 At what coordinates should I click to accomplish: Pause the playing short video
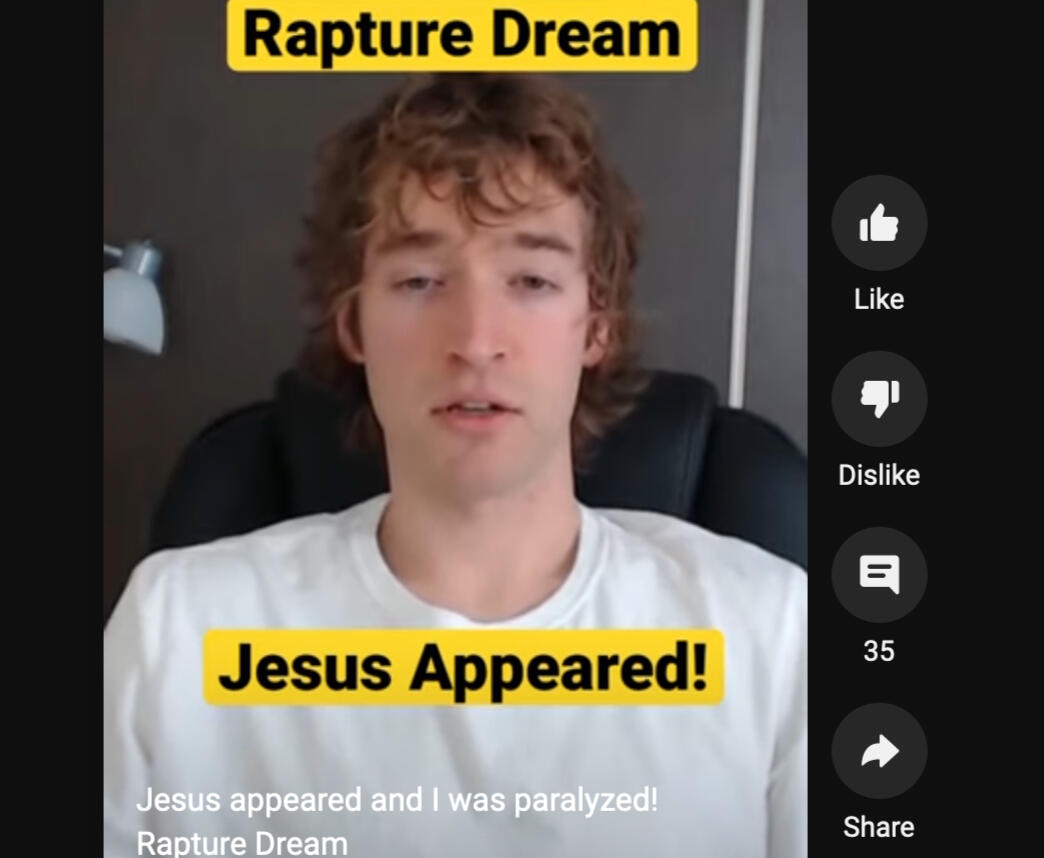coord(455,400)
